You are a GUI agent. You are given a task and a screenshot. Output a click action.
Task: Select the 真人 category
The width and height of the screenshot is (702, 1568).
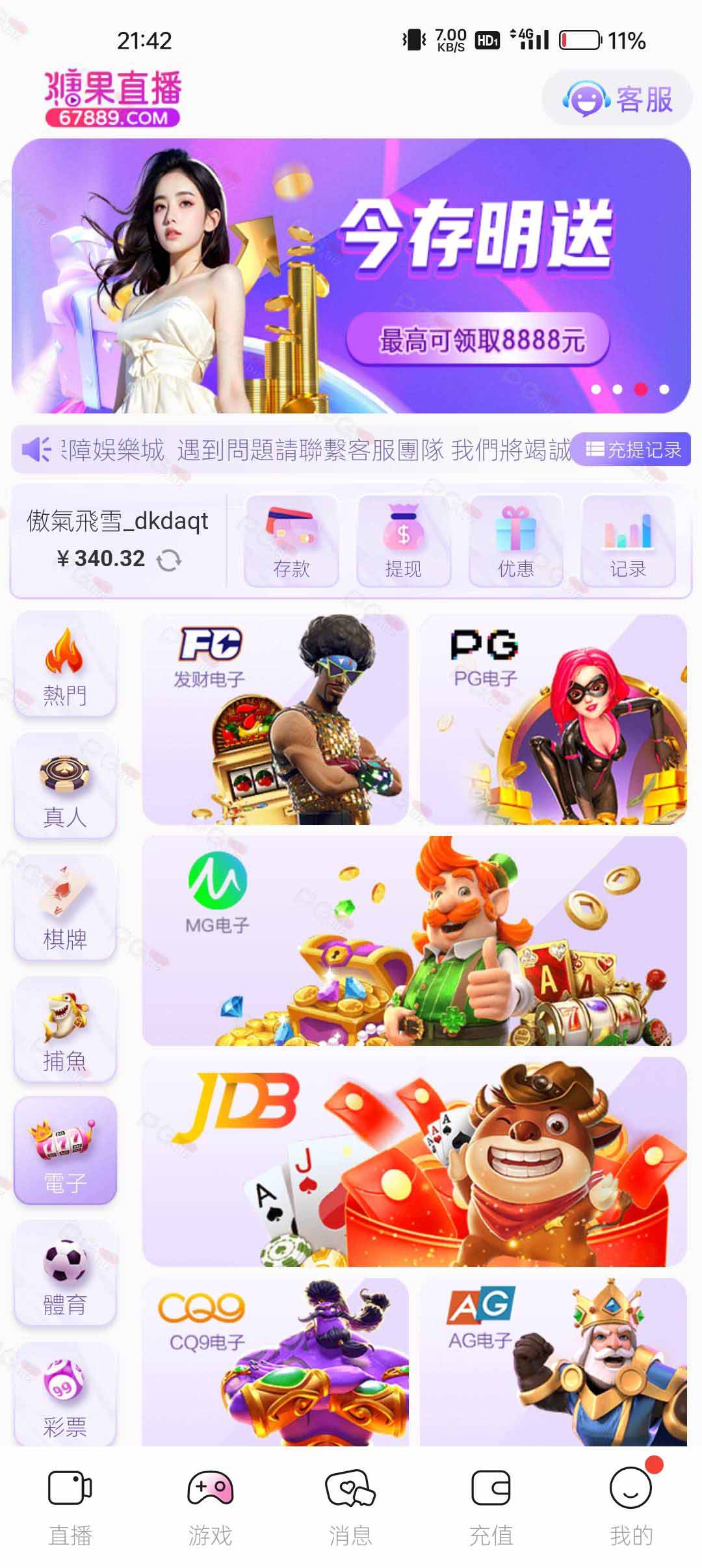65,787
